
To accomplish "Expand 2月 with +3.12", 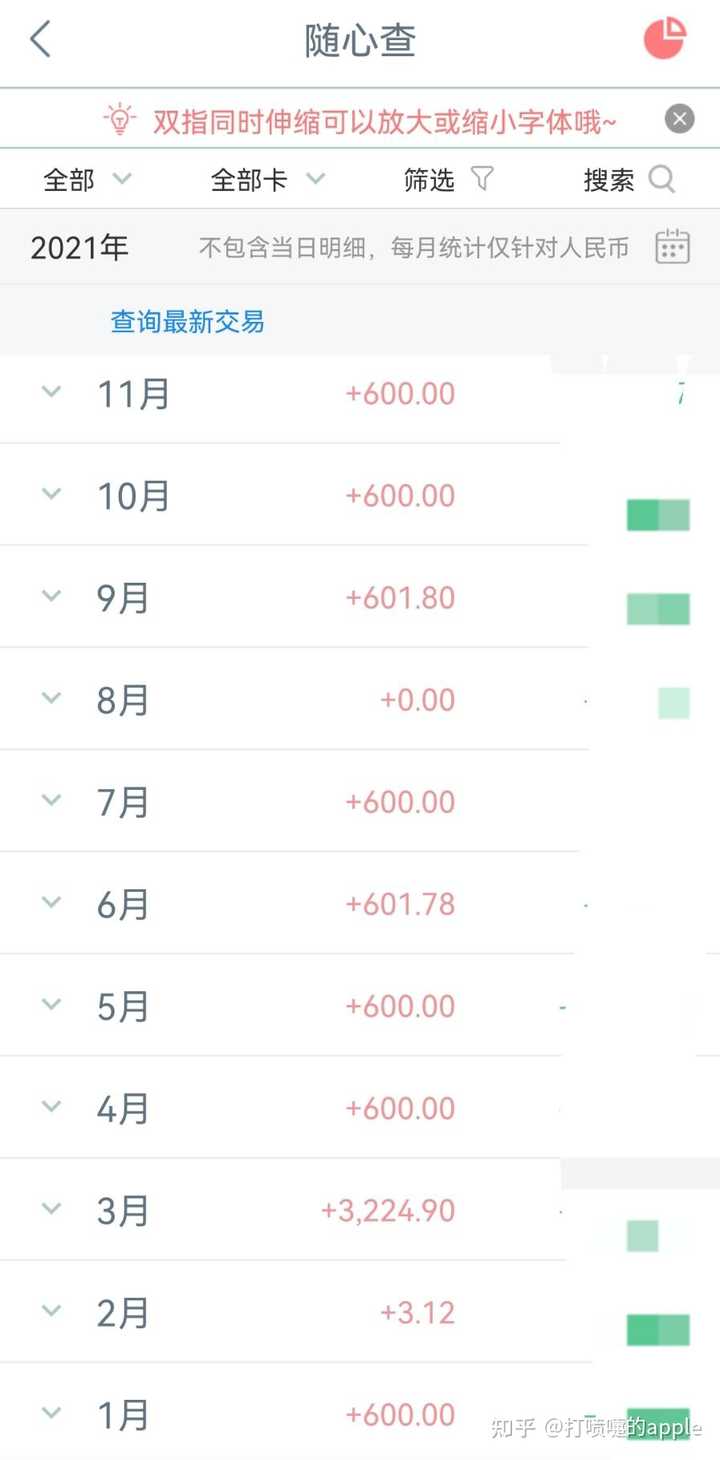I will click(52, 1311).
